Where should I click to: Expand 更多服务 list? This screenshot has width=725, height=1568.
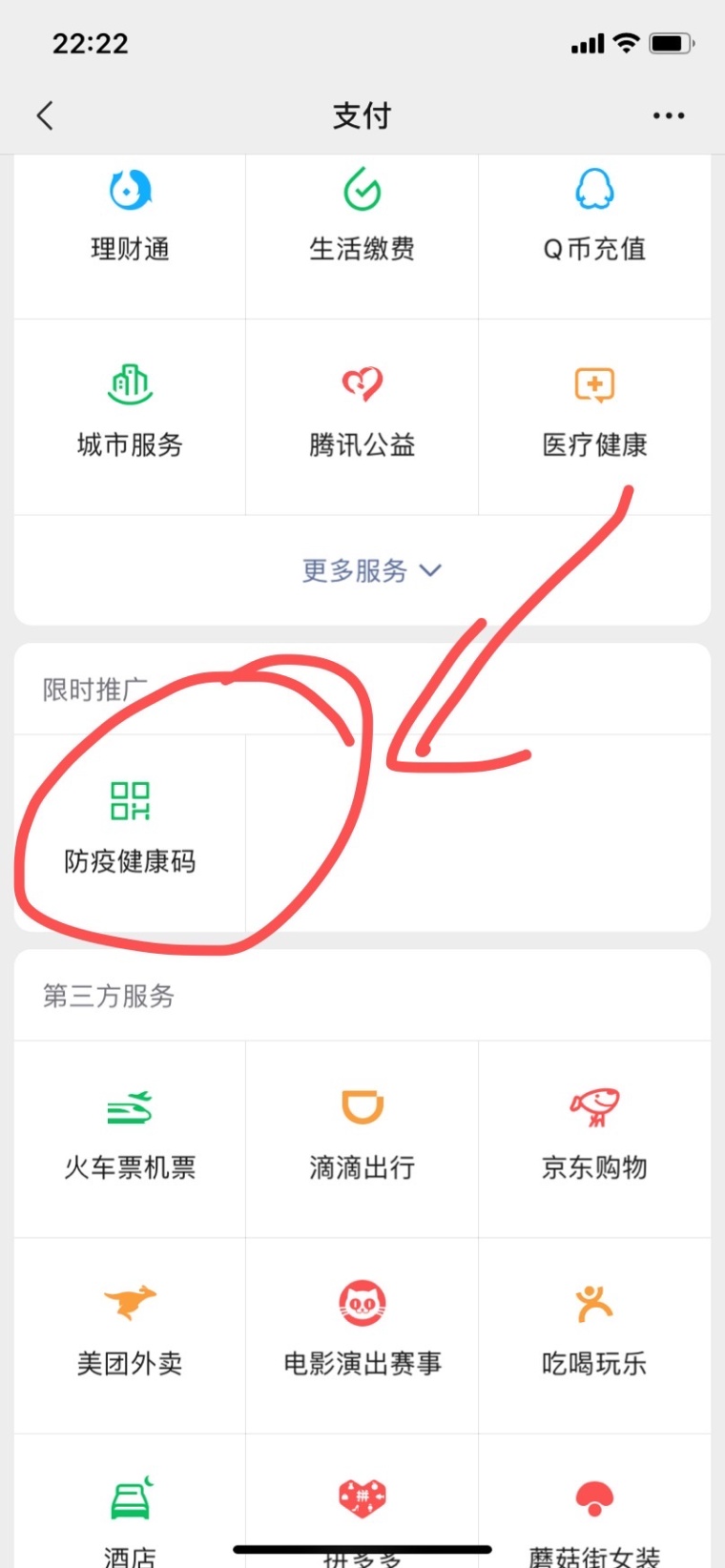pyautogui.click(x=370, y=570)
